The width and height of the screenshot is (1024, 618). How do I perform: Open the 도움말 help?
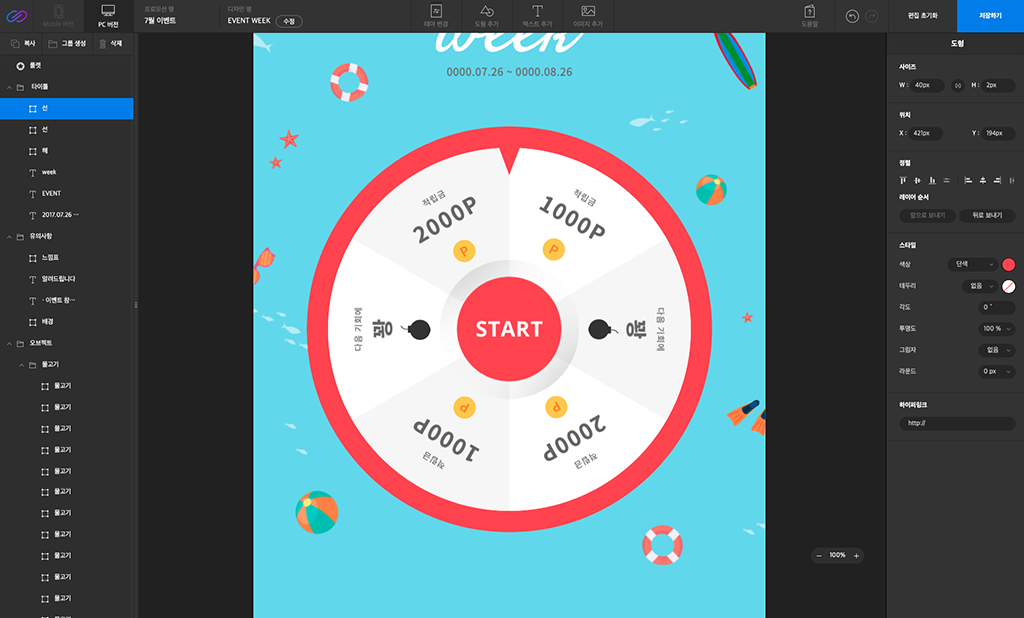[809, 15]
